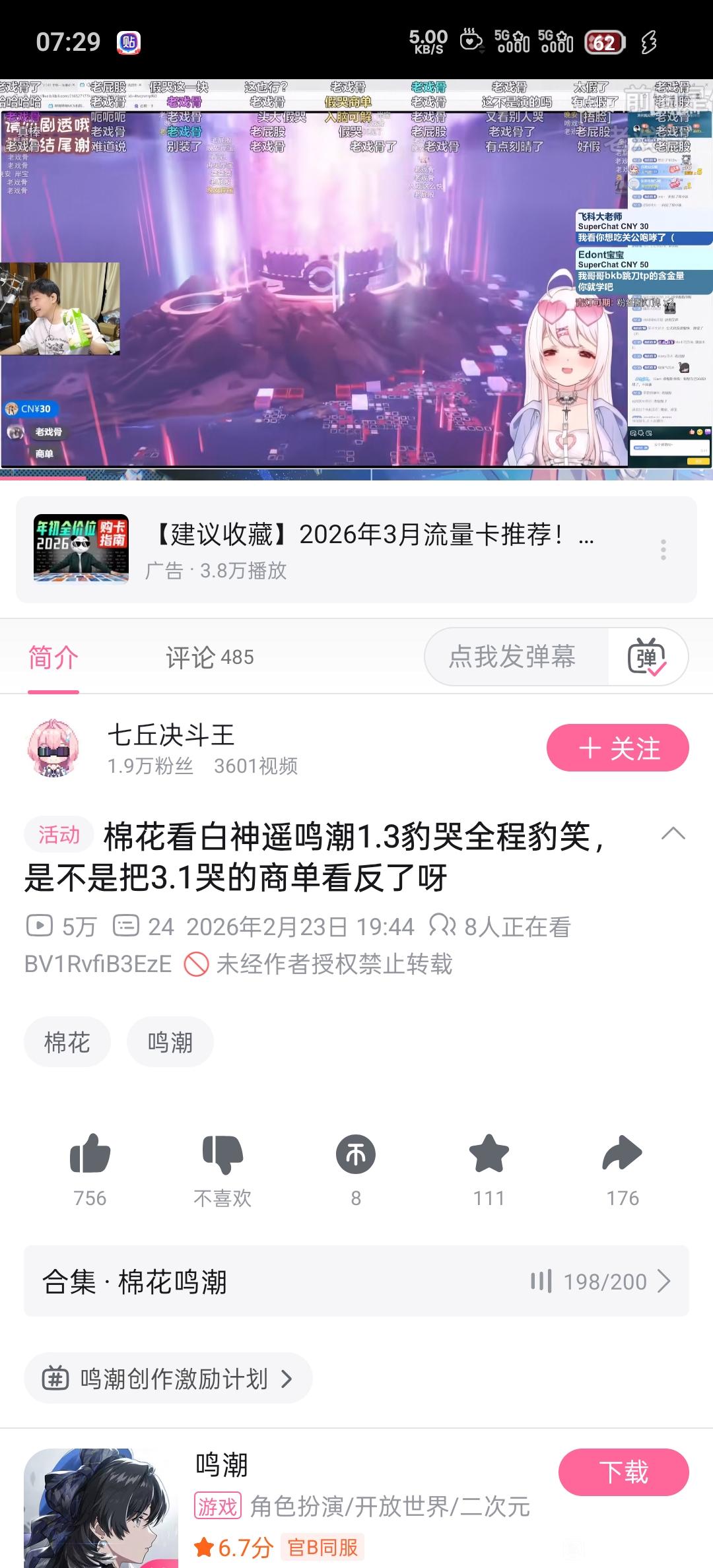Open the 鸣潮 tag chip
Image resolution: width=713 pixels, height=1568 pixels.
click(x=170, y=1042)
